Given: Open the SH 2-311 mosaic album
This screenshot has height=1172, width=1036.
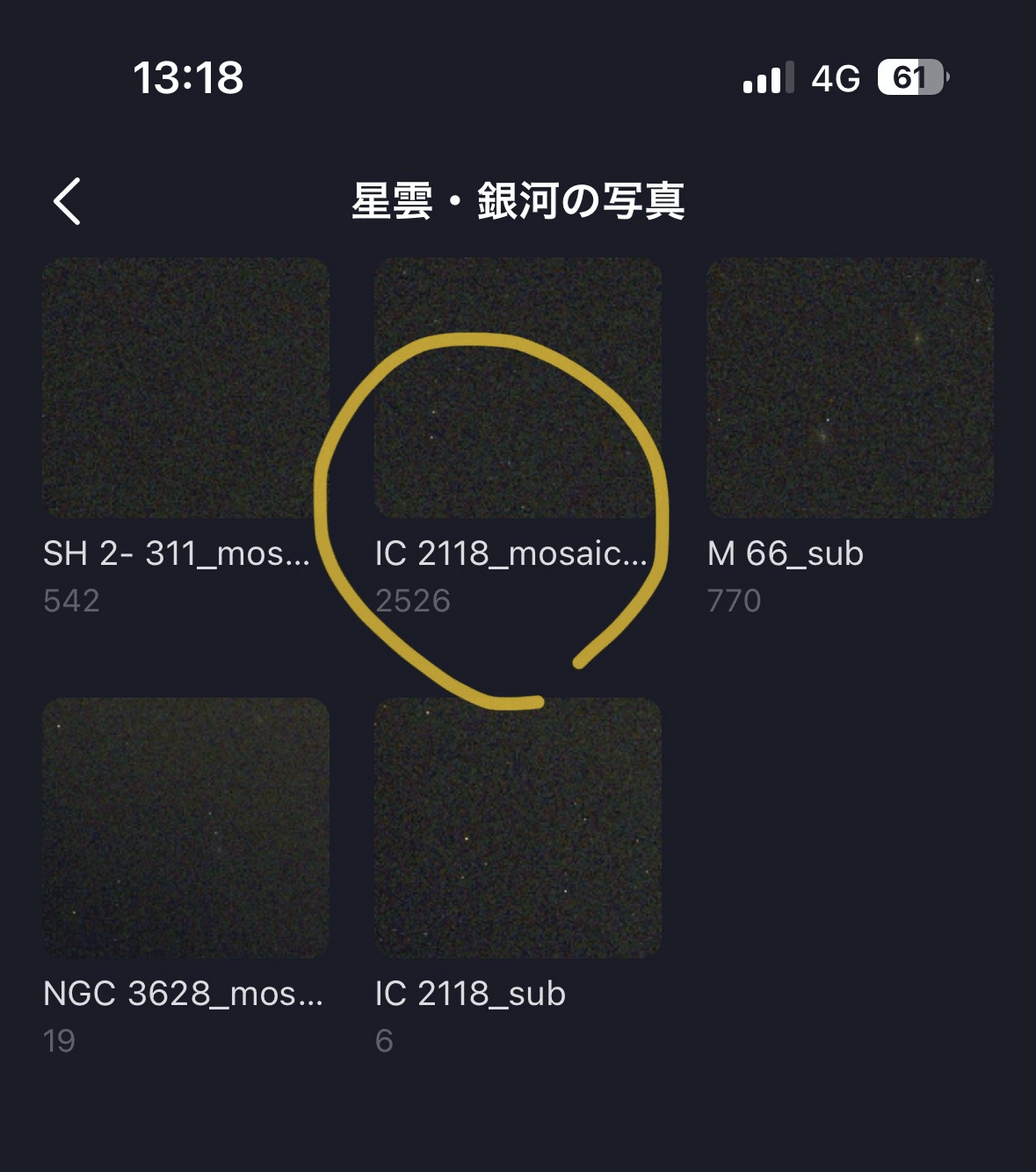Looking at the screenshot, I should pos(185,388).
